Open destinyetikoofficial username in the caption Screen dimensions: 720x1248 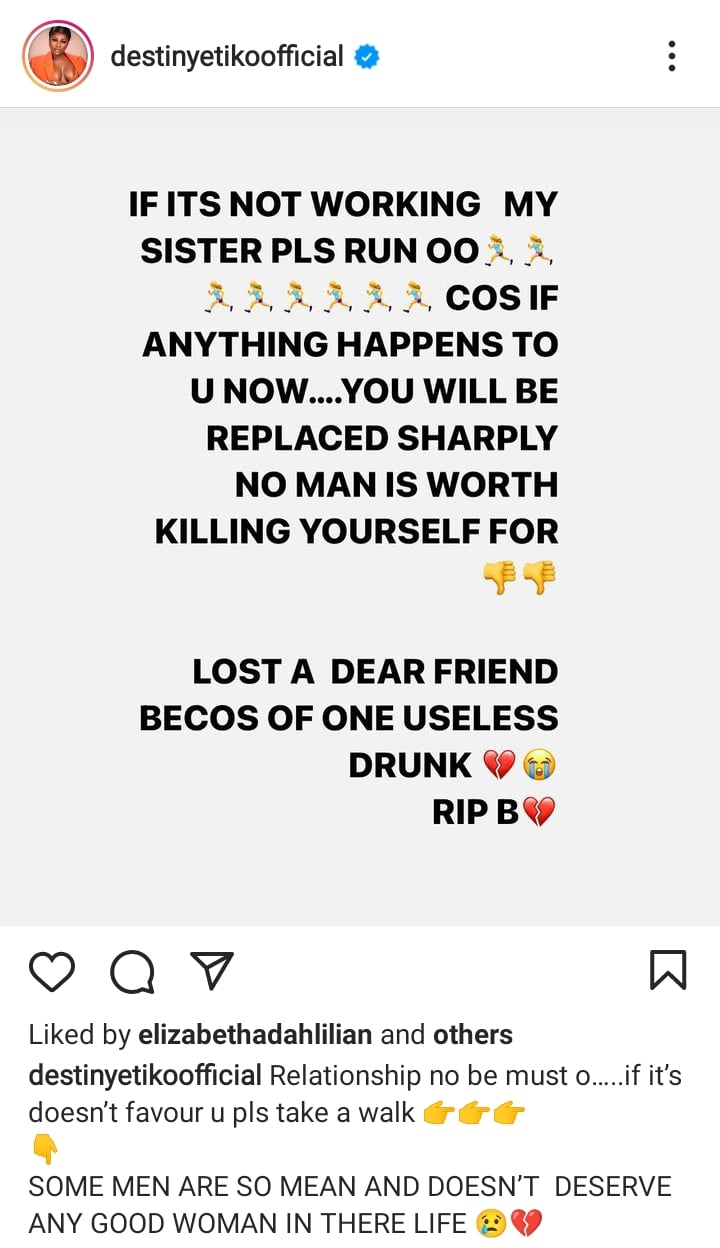[145, 1076]
